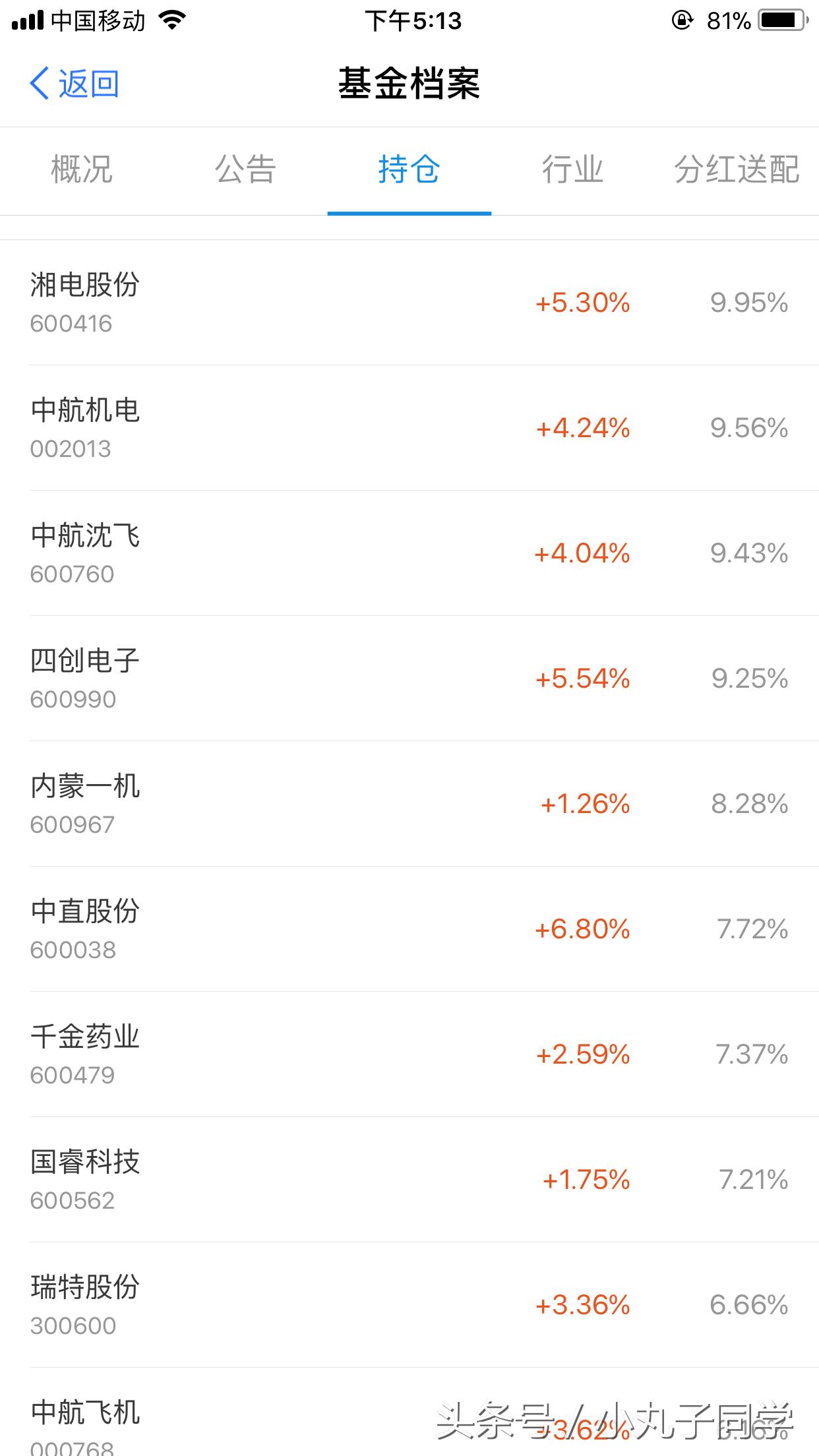The height and width of the screenshot is (1456, 819).
Task: Select the 瑞特股份 300600 row
Action: 409,1304
